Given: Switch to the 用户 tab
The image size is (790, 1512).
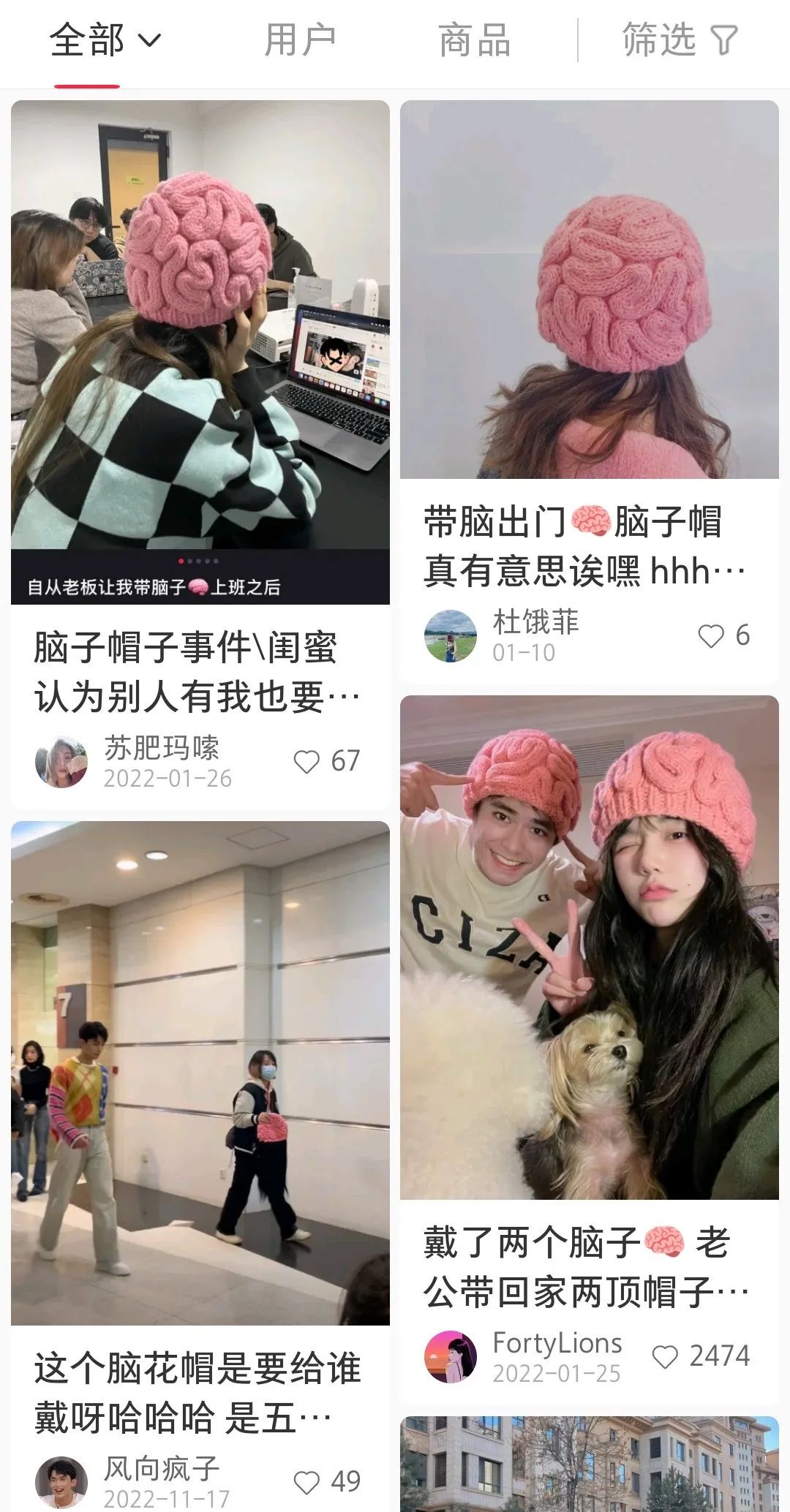Looking at the screenshot, I should tap(300, 40).
